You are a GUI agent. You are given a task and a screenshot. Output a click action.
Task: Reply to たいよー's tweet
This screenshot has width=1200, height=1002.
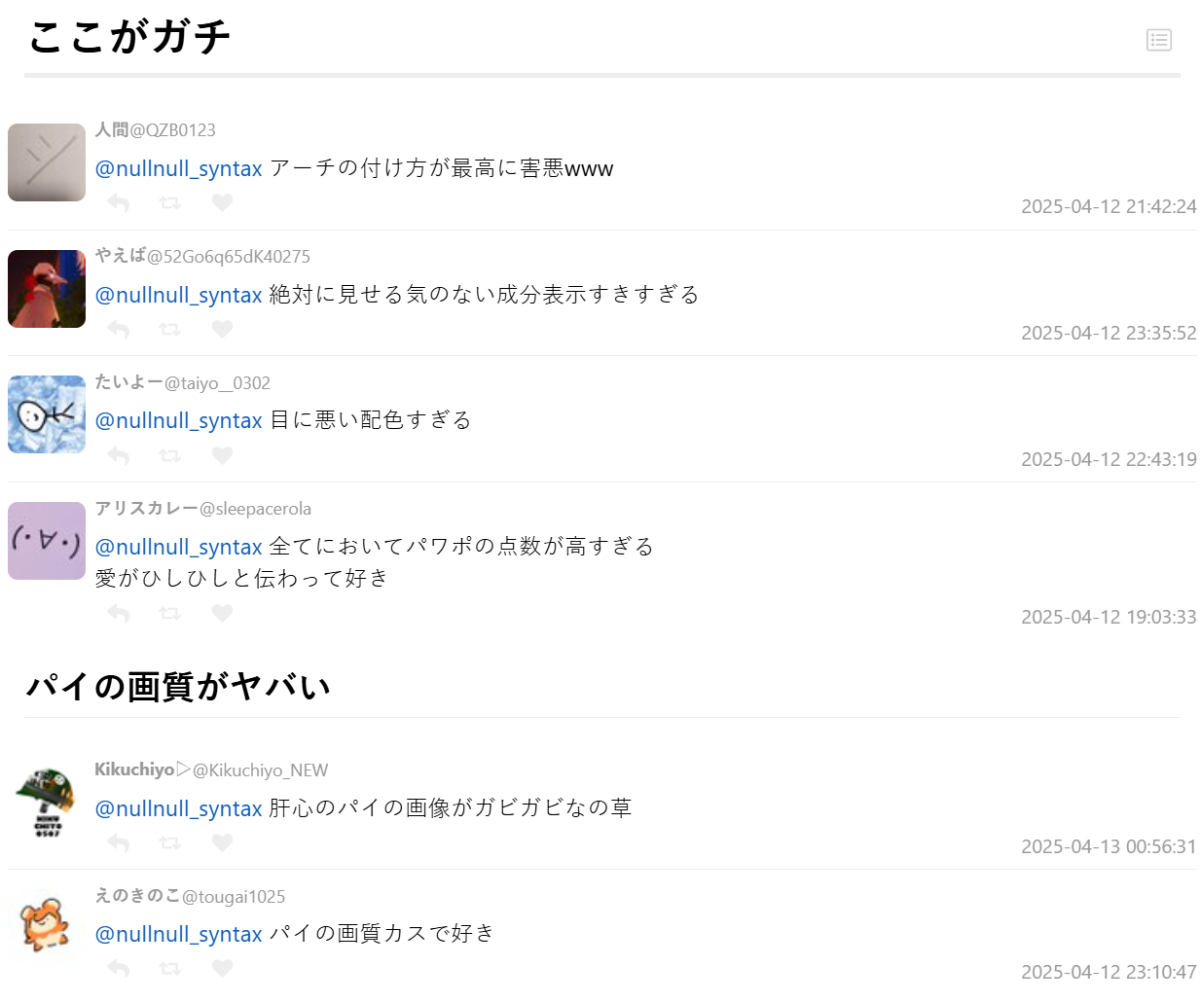pos(119,456)
